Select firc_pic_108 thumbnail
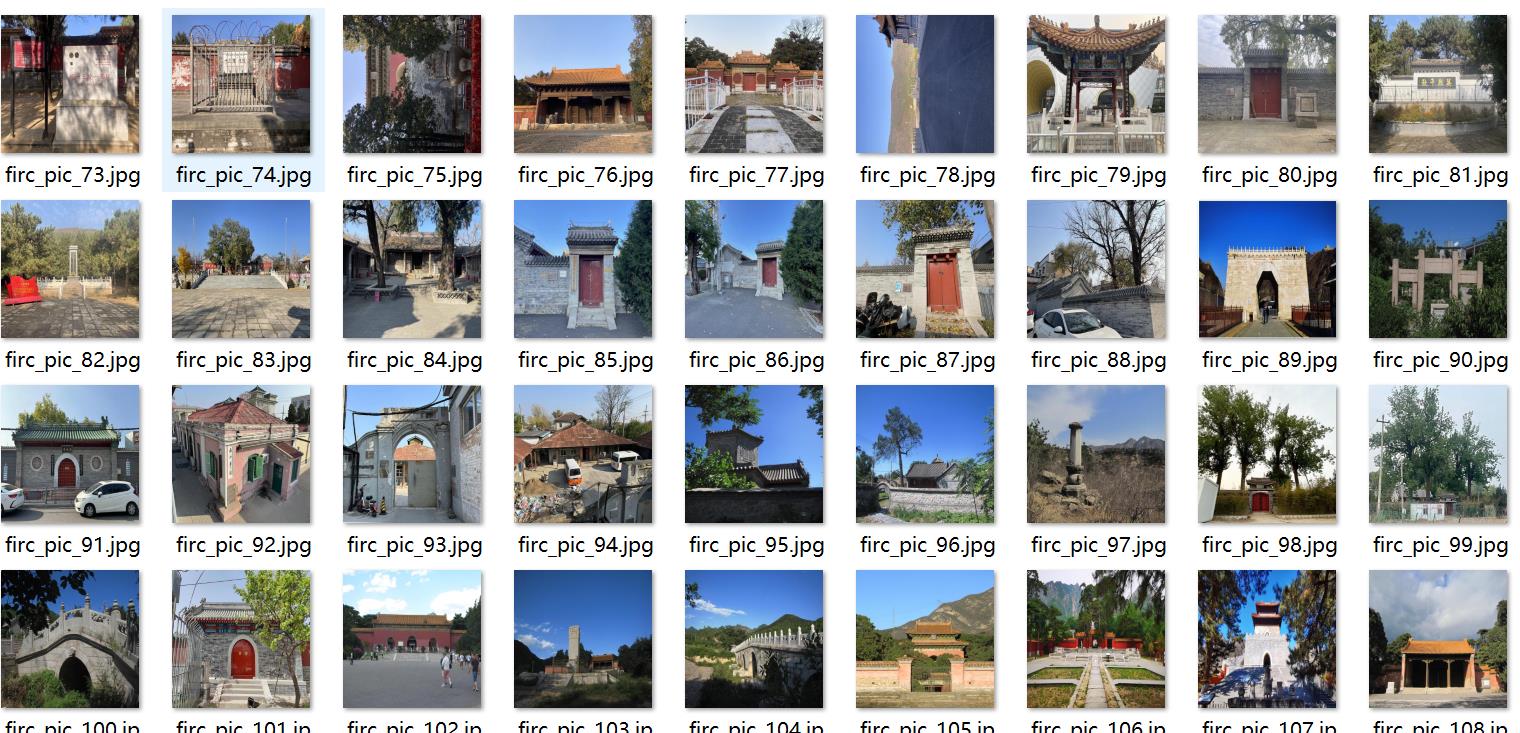The image size is (1520, 733). pyautogui.click(x=1438, y=639)
